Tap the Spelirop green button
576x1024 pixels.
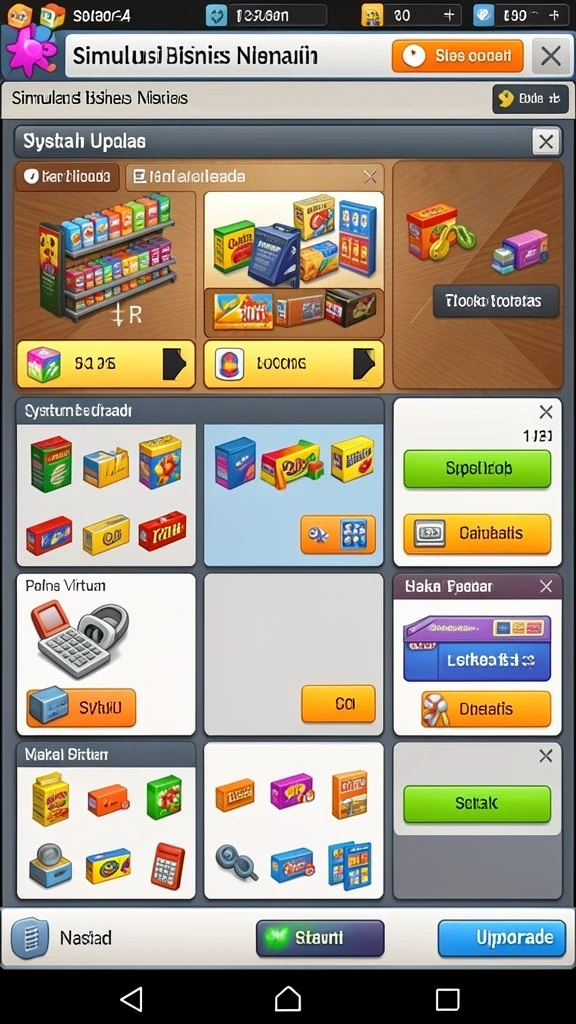click(x=477, y=468)
